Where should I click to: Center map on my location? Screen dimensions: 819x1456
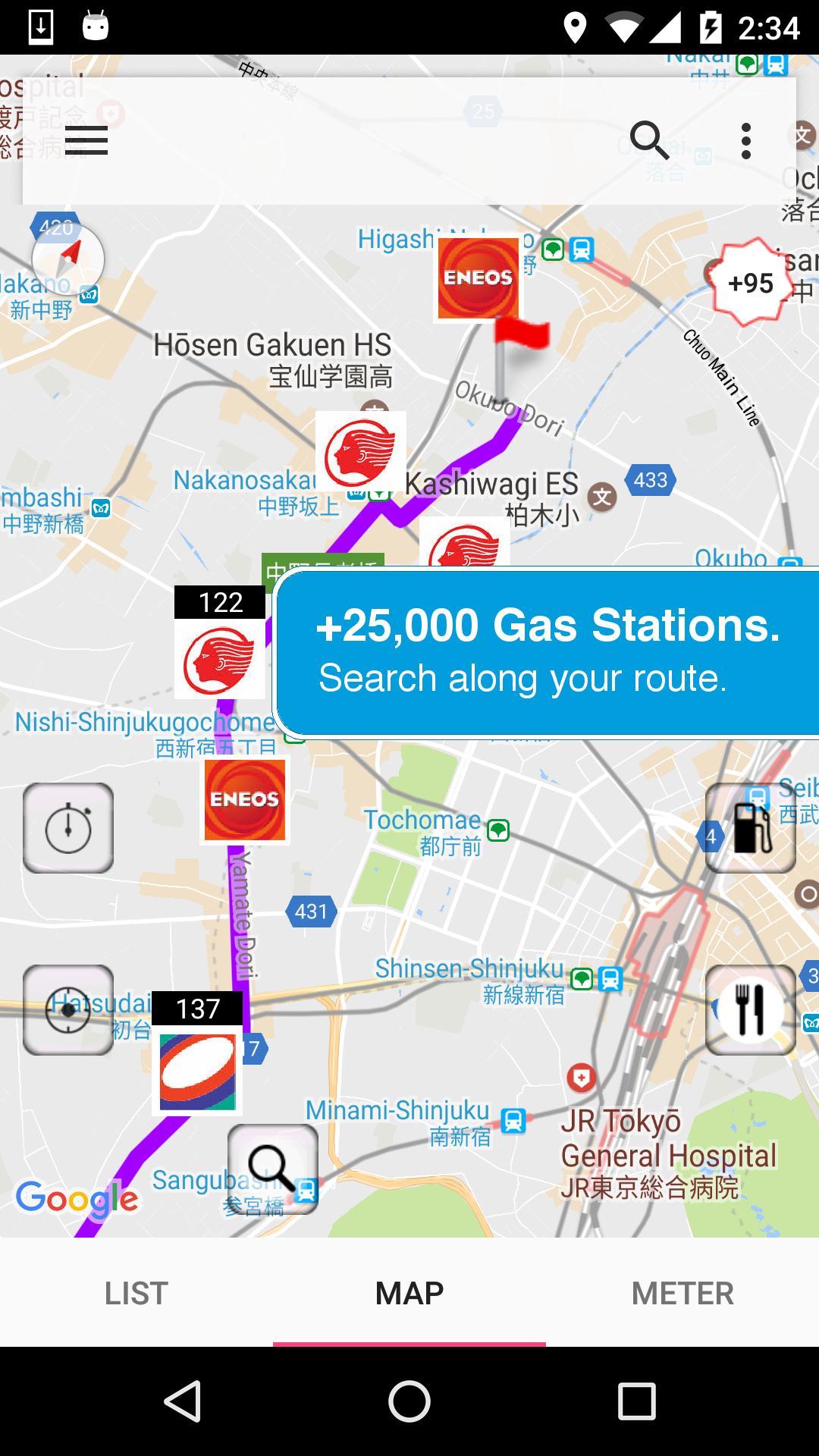[68, 1010]
